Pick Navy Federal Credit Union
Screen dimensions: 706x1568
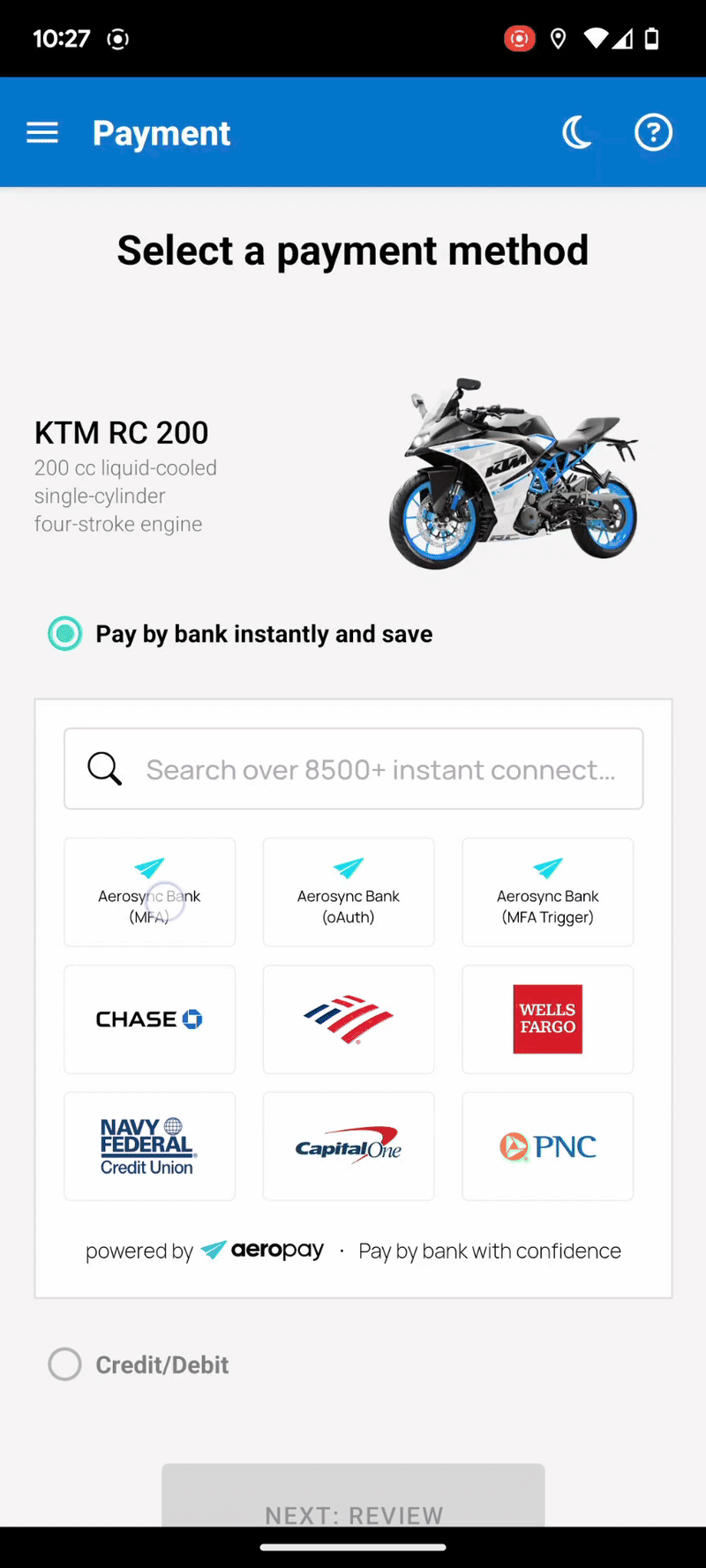[150, 1146]
